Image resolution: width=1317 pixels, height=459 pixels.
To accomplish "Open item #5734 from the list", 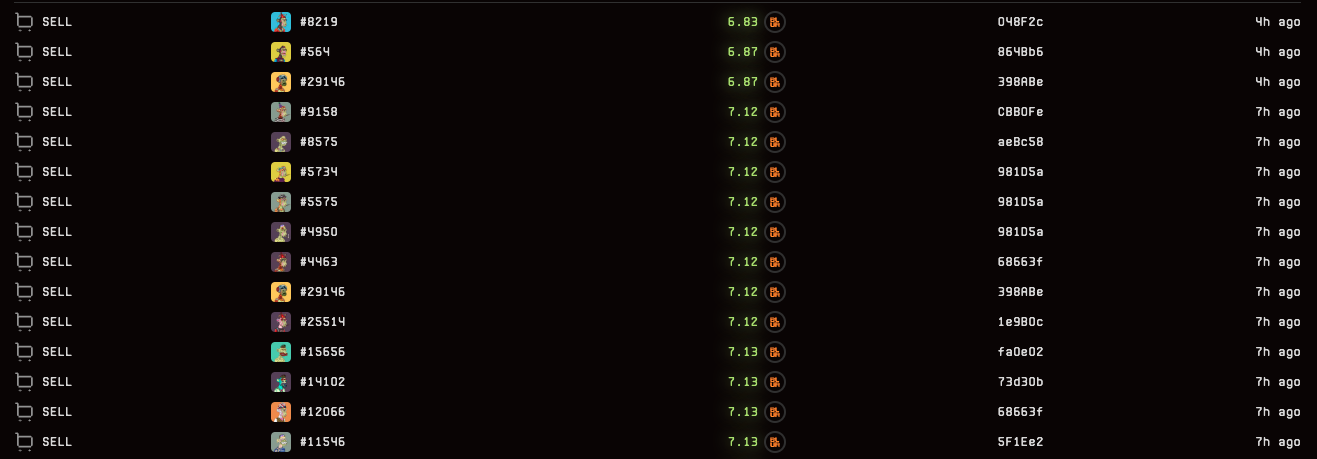I will point(318,172).
